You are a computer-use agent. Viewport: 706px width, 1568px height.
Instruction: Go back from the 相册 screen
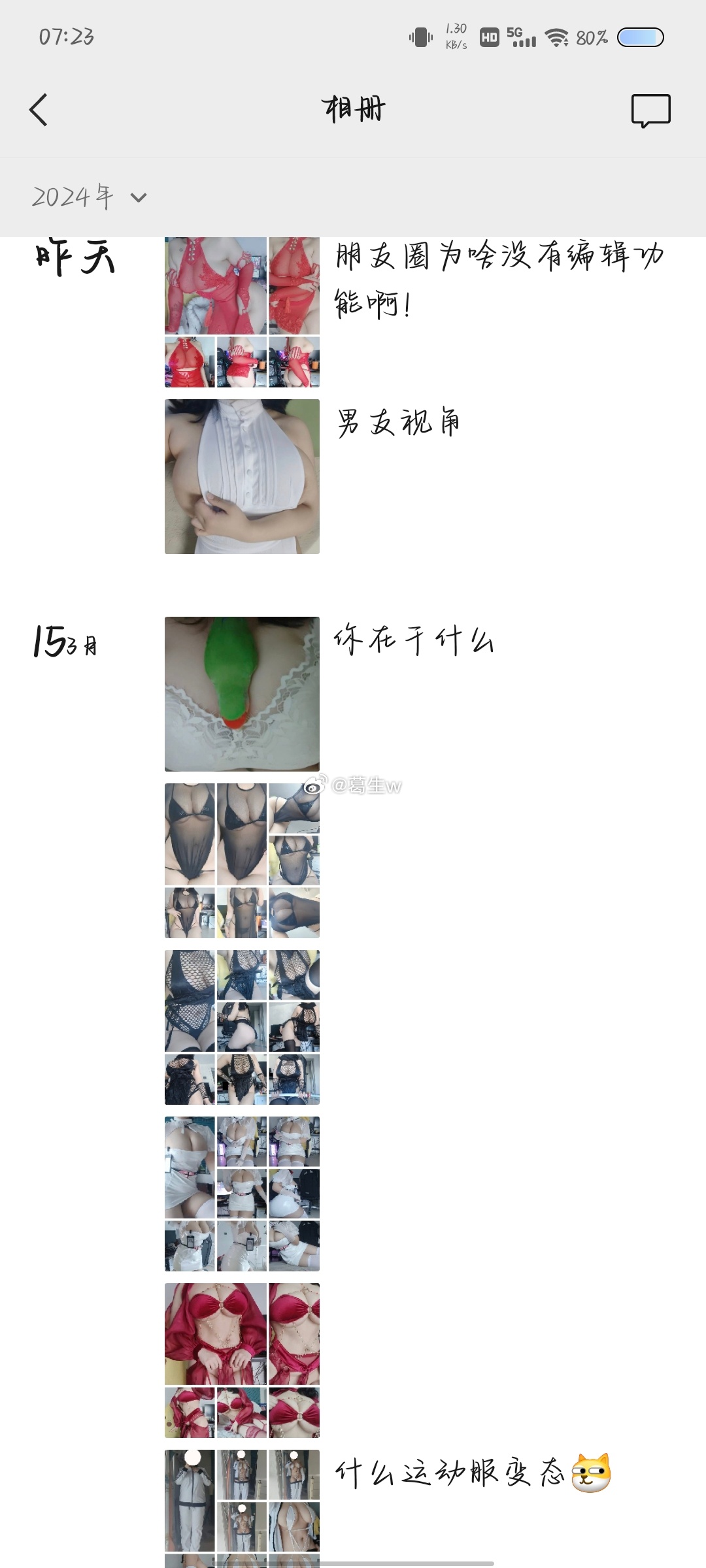pos(39,109)
